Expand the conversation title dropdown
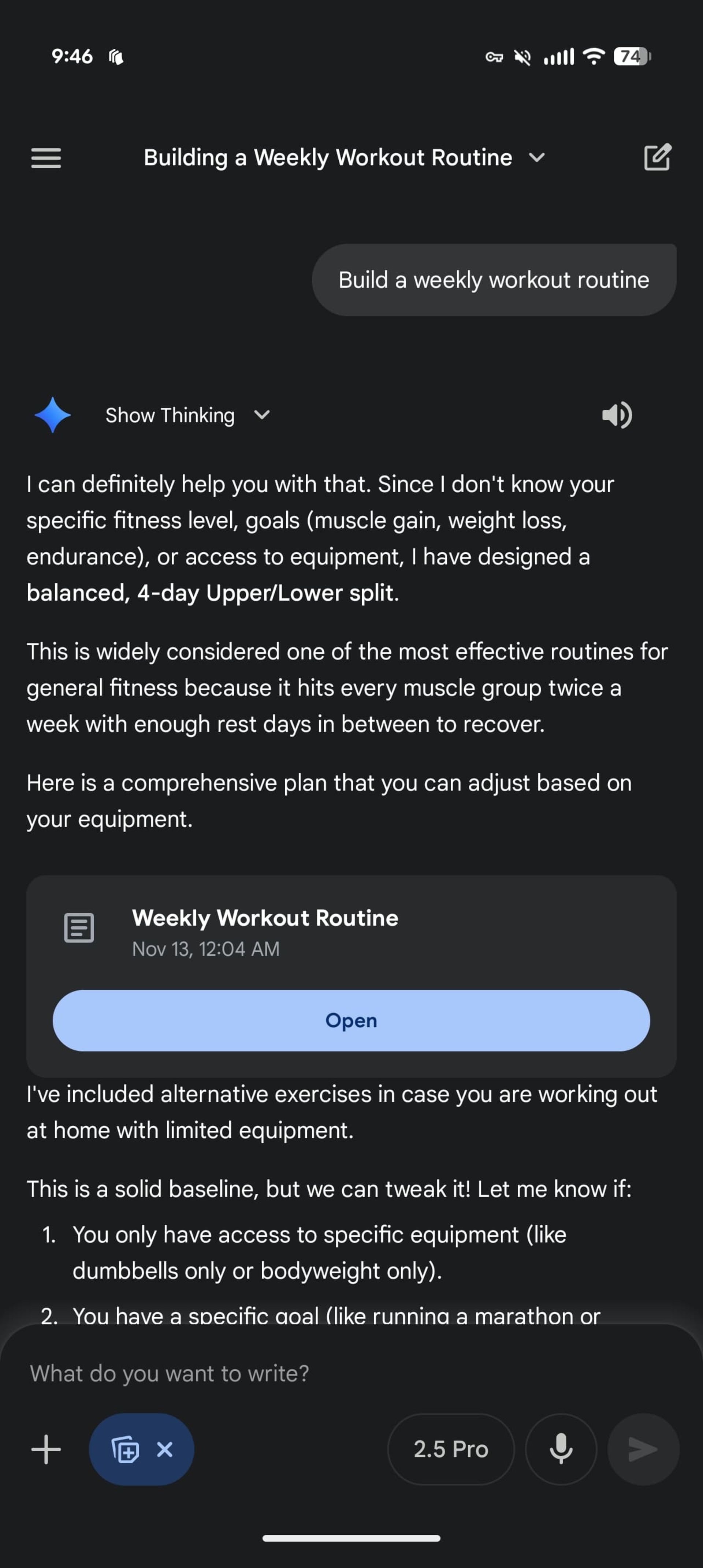The width and height of the screenshot is (703, 1568). (x=536, y=158)
